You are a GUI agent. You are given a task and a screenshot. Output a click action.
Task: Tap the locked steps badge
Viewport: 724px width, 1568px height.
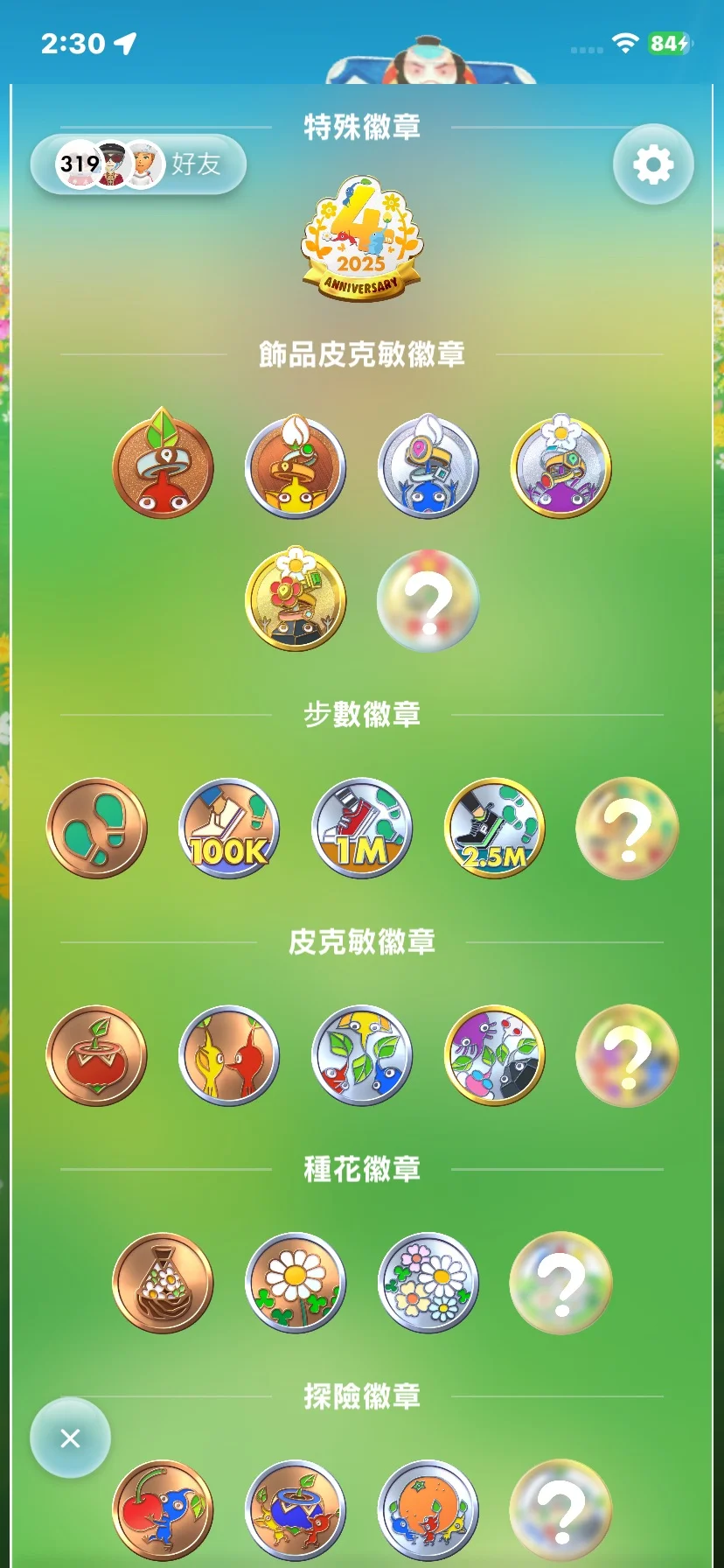tap(627, 828)
